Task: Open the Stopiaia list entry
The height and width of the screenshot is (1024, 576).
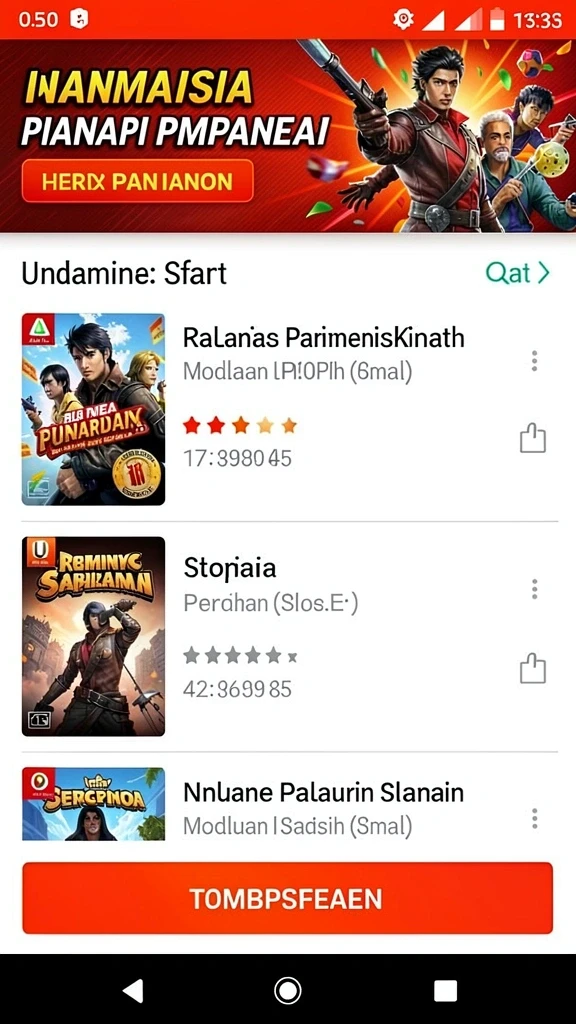Action: [289, 637]
